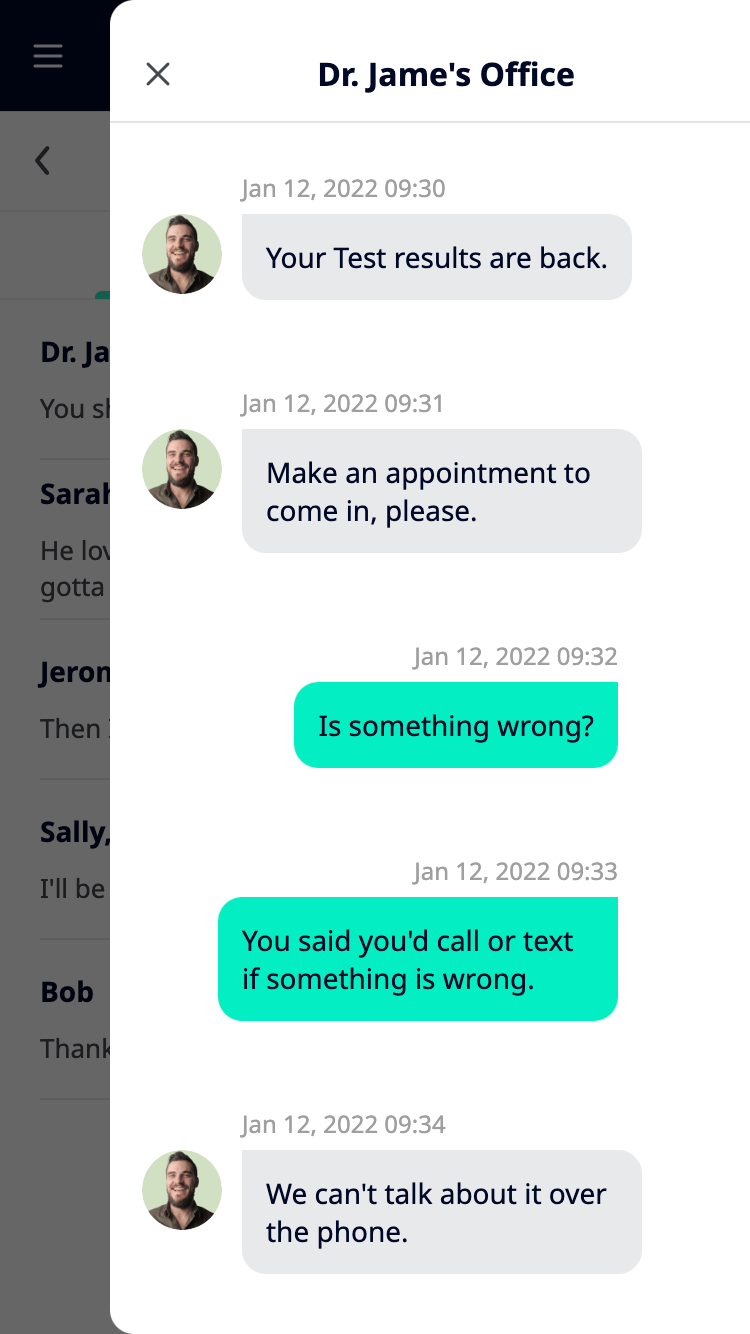This screenshot has height=1334, width=750.
Task: Go back with the left arrow
Action: [x=43, y=160]
